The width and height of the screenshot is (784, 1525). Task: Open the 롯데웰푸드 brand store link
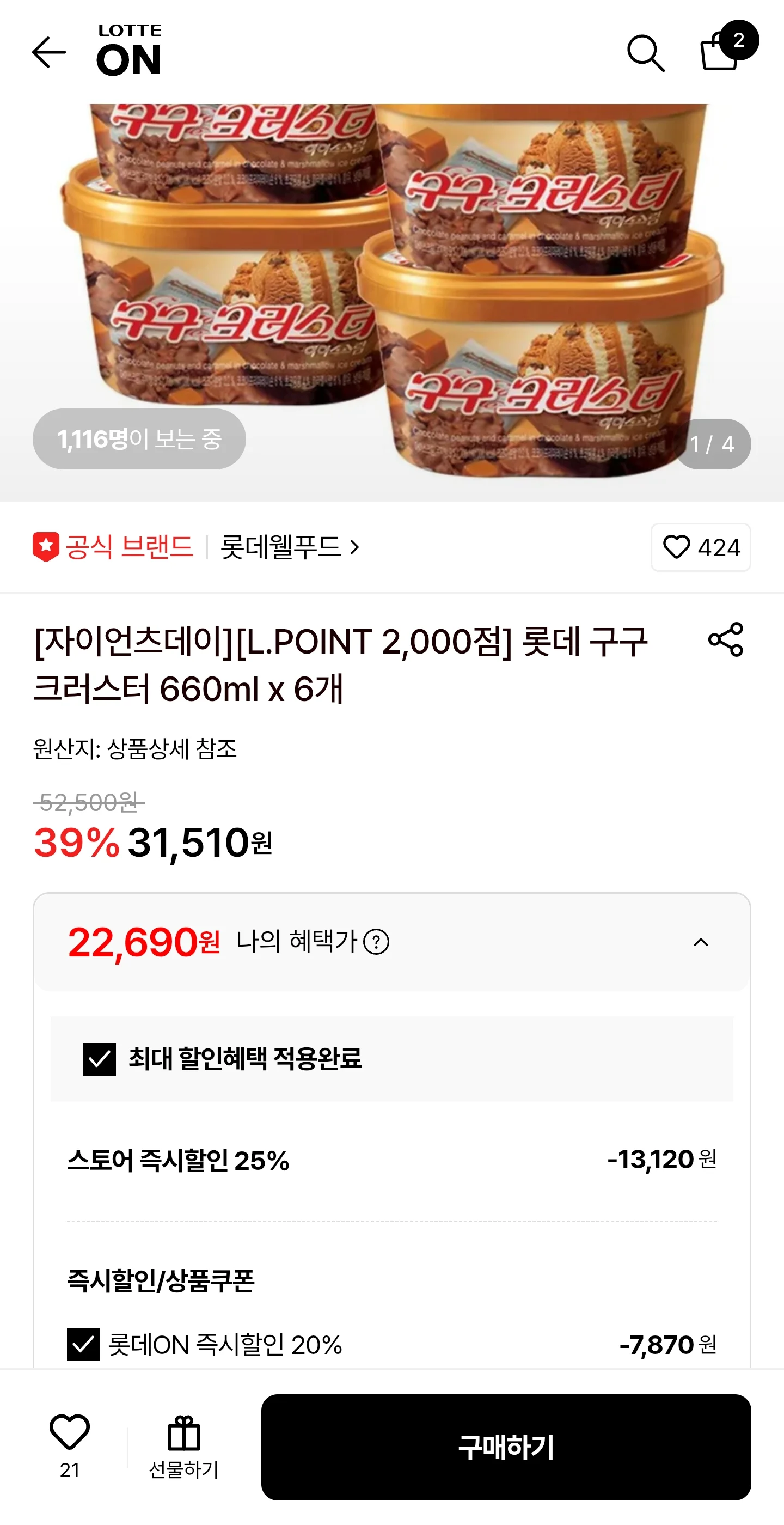tap(289, 546)
